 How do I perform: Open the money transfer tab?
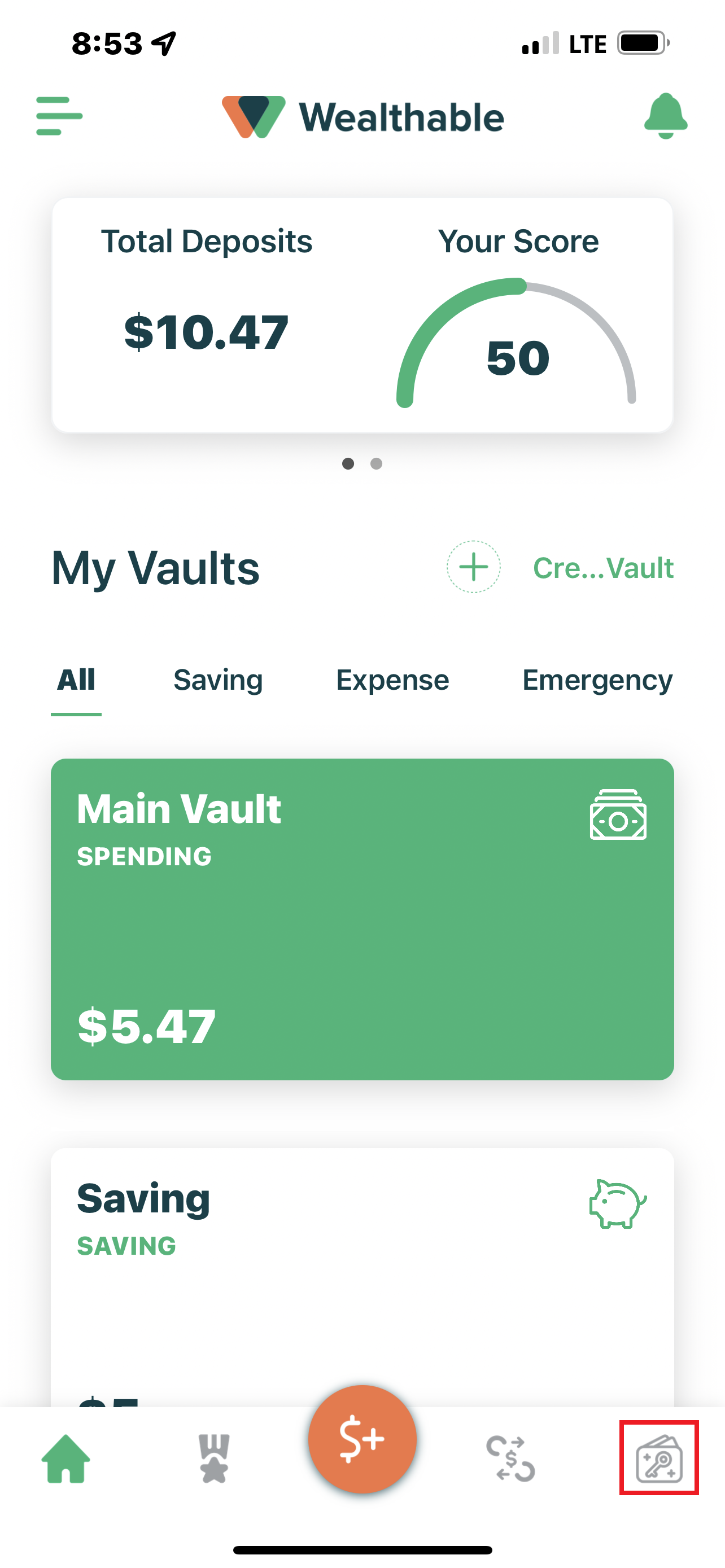[510, 1458]
